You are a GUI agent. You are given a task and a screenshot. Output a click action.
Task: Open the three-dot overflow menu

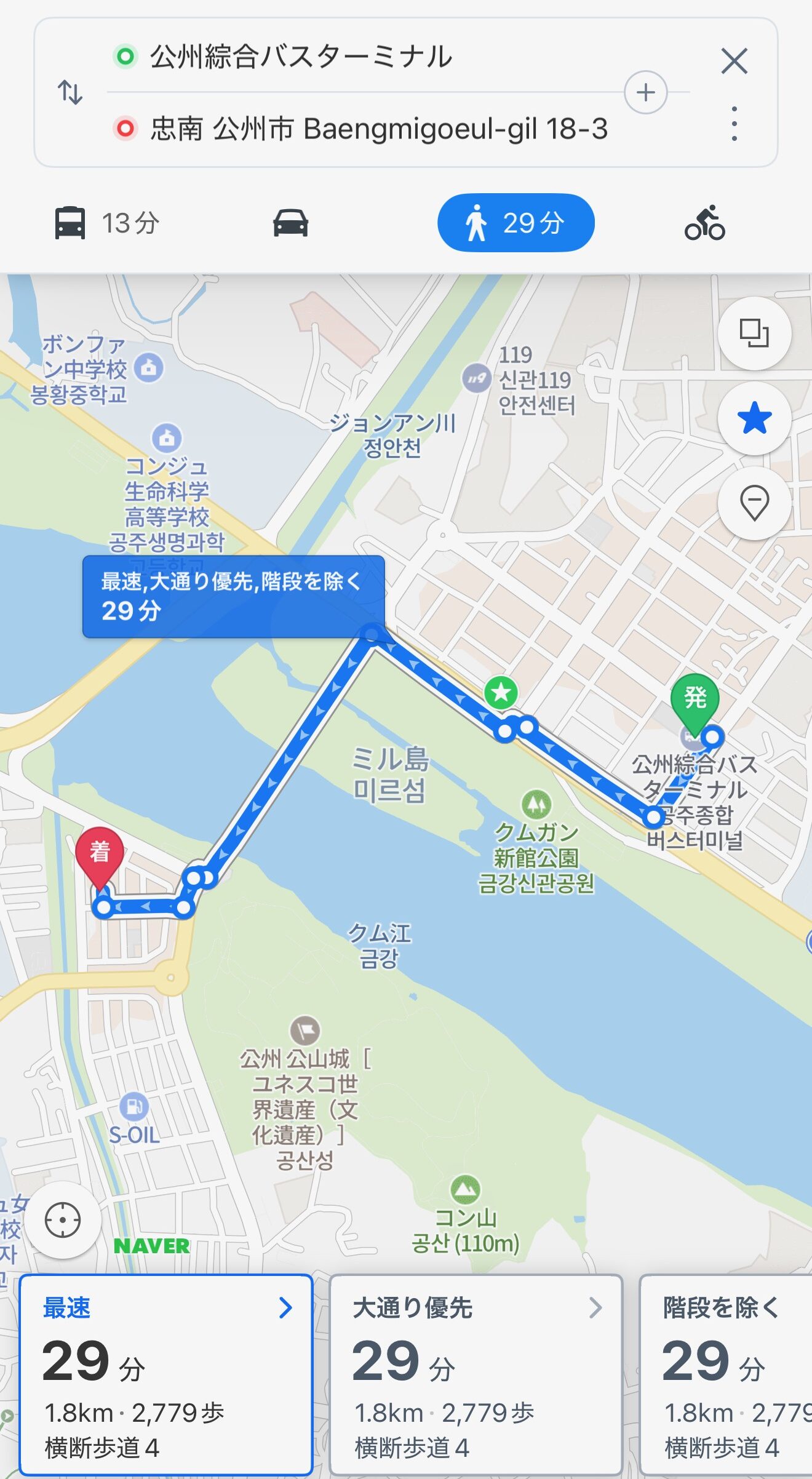734,124
